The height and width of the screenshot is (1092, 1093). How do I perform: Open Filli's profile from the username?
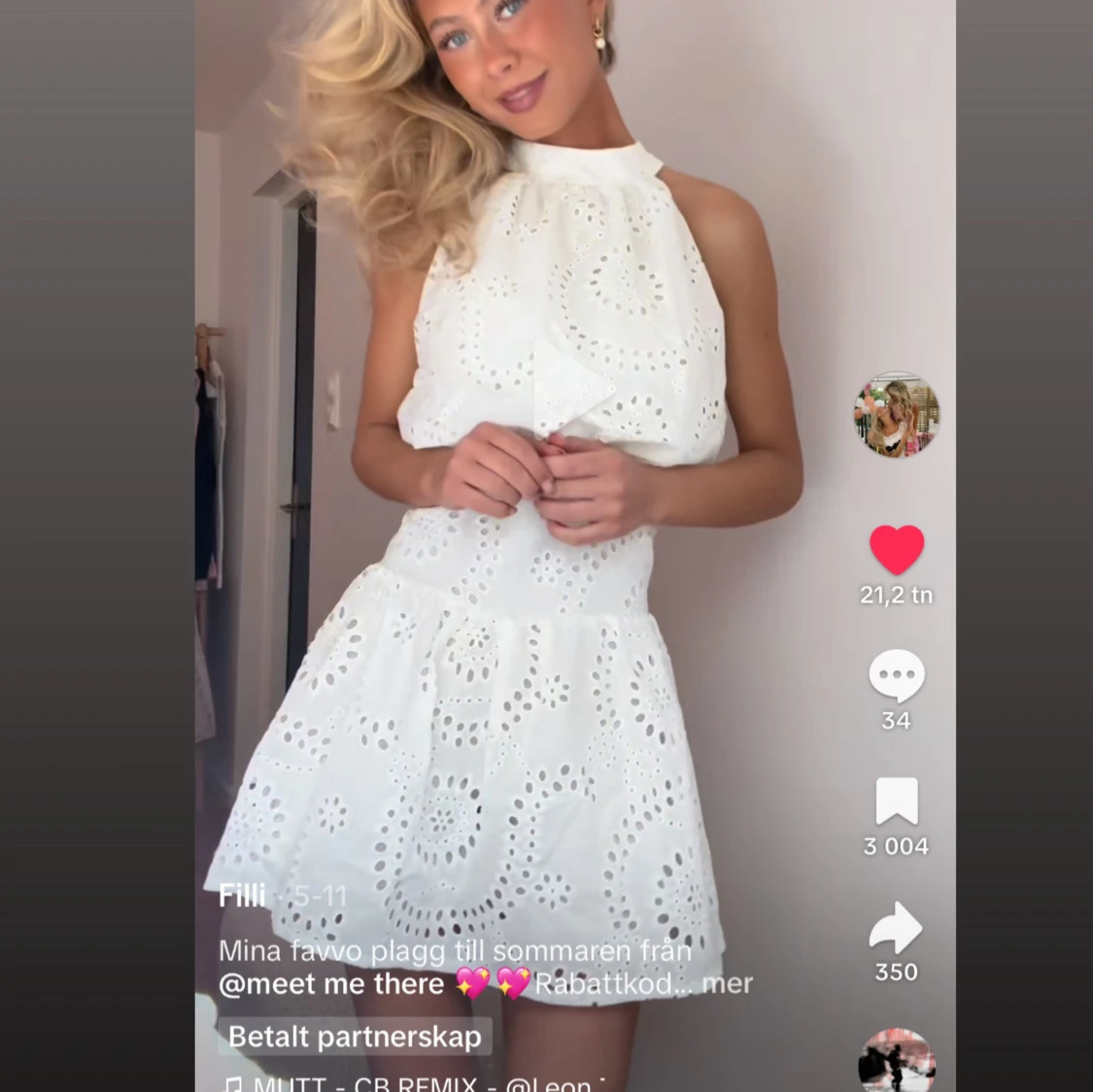coord(243,895)
